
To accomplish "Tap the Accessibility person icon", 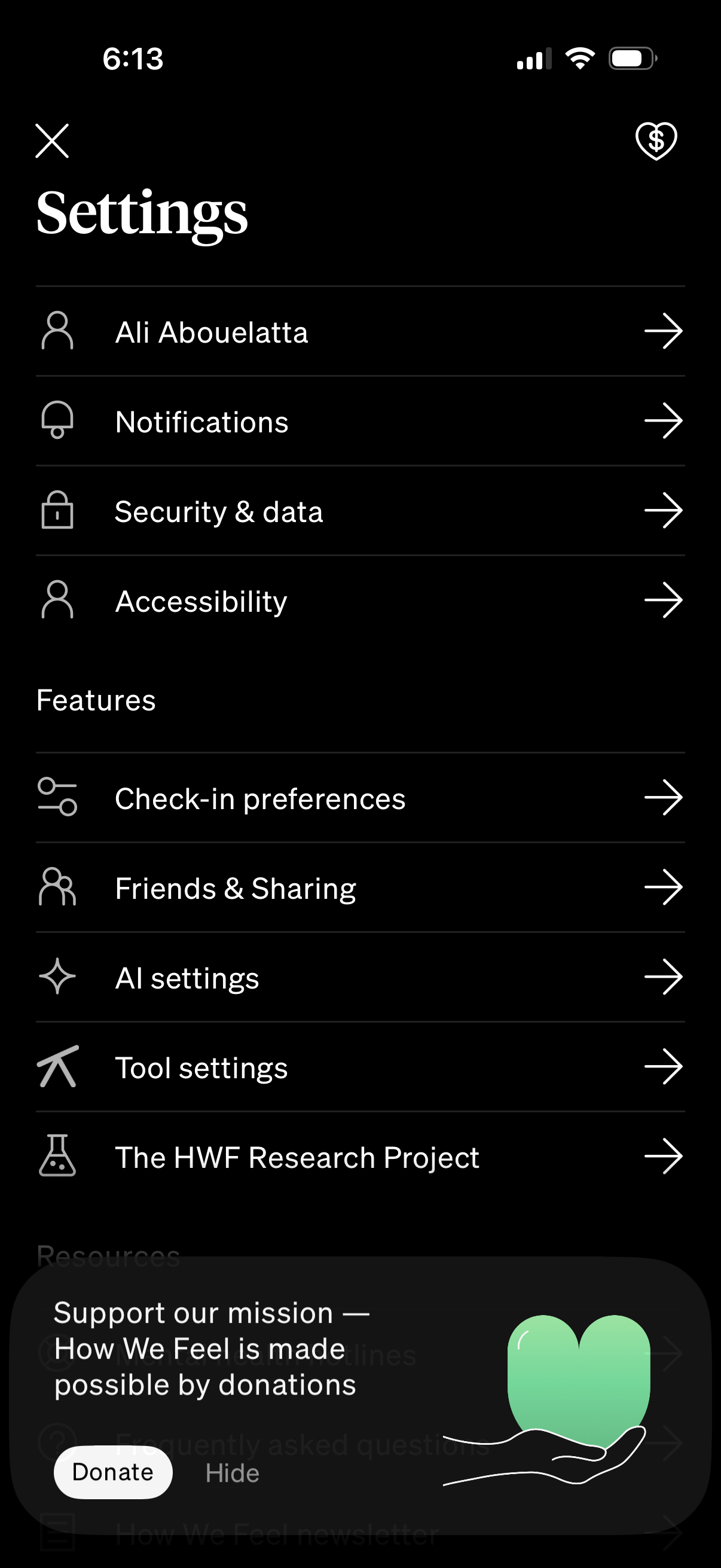I will coord(58,600).
